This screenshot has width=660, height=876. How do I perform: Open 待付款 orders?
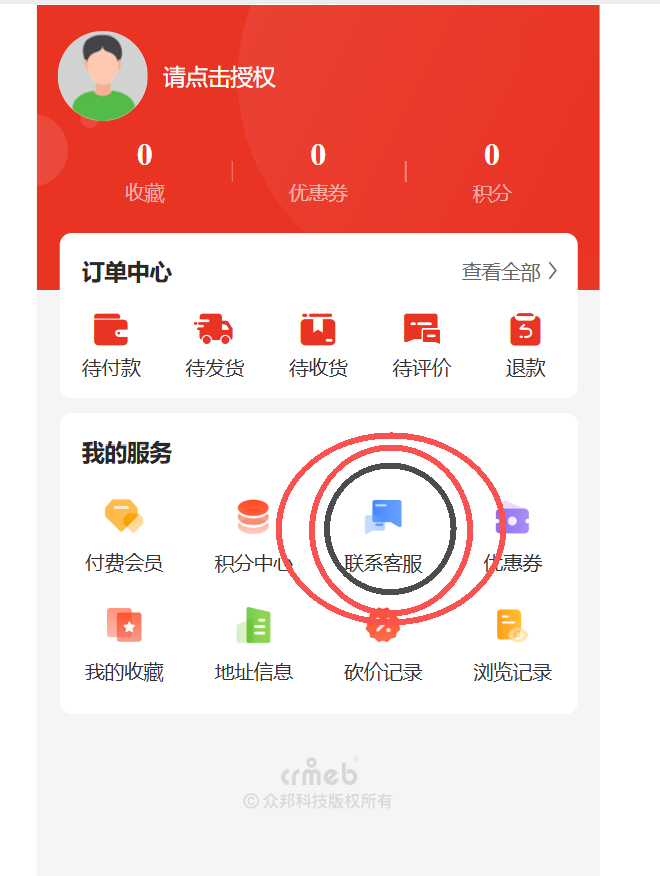pos(111,345)
